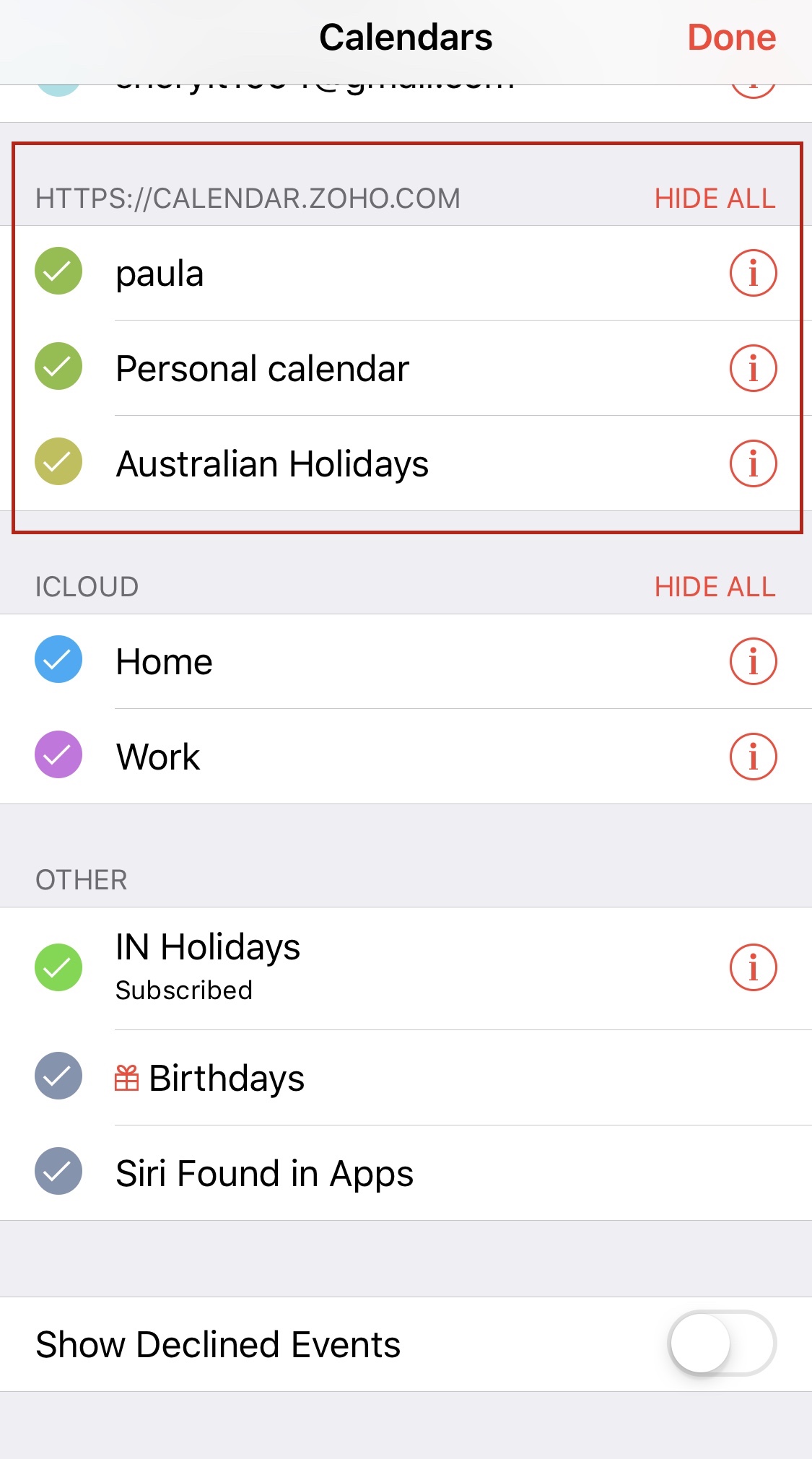Open info for Australian Holidays
Viewport: 812px width, 1459px height.
pyautogui.click(x=753, y=464)
